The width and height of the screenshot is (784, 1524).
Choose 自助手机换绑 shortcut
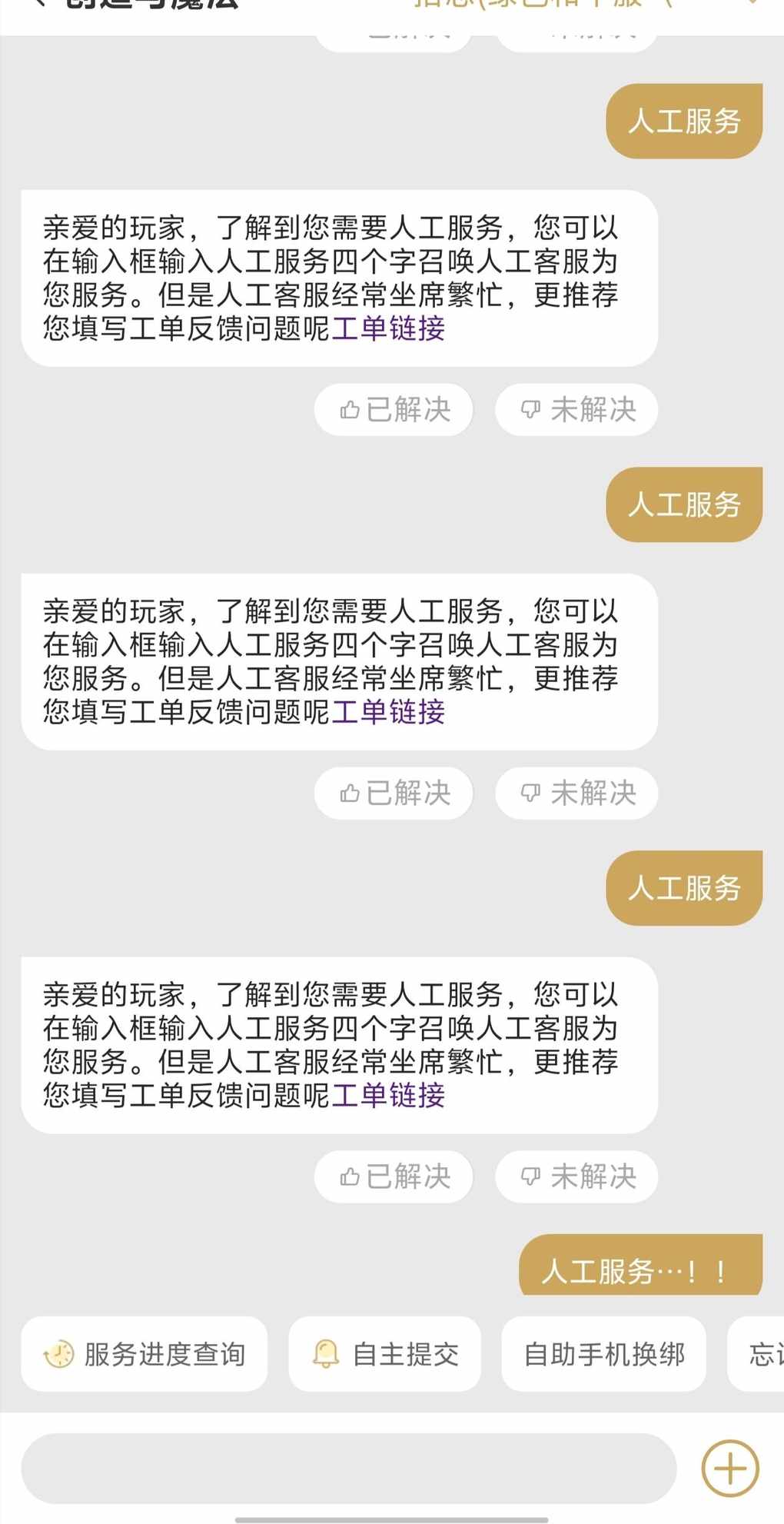pos(603,1354)
